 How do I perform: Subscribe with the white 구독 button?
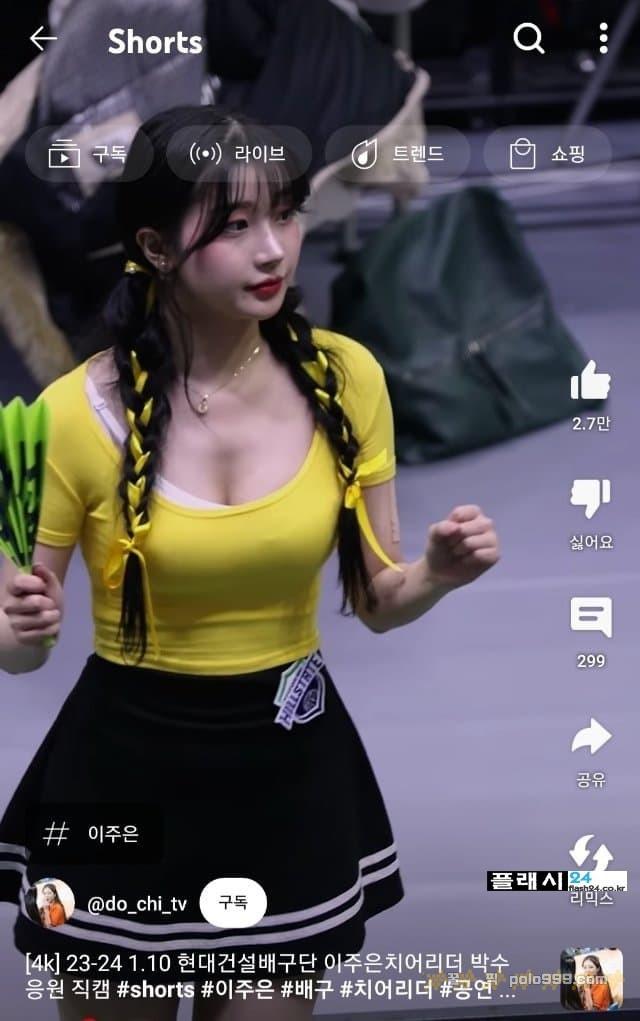click(232, 904)
